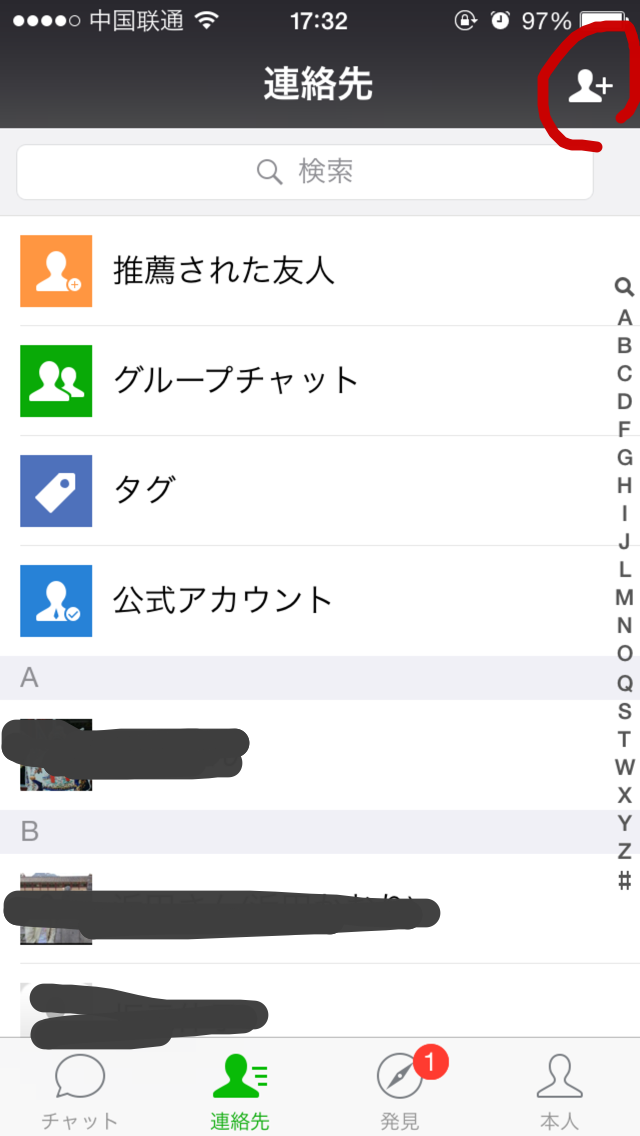Select the 連絡先 contacts tab

(240, 1091)
